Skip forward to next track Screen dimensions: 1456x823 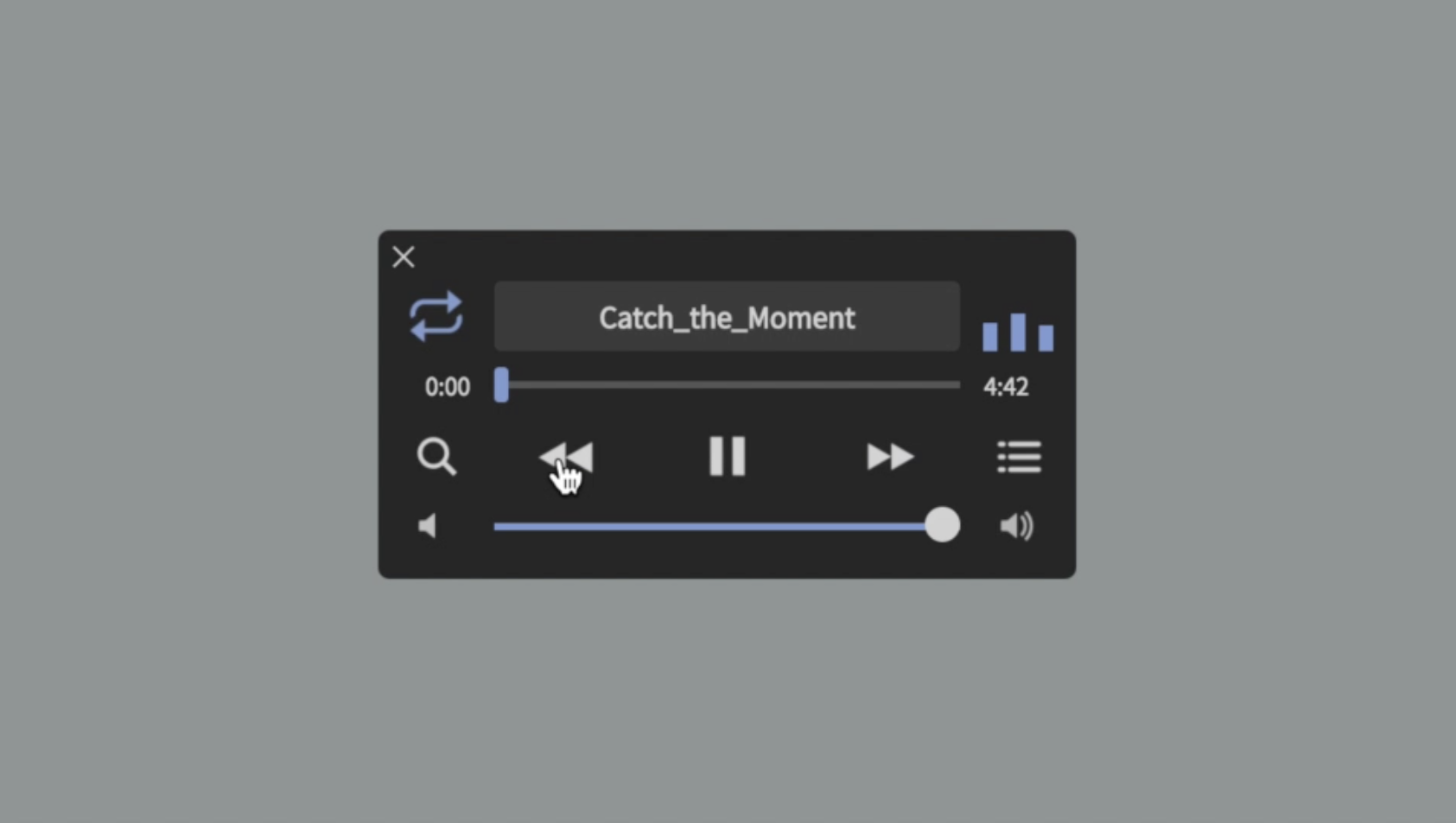pyautogui.click(x=889, y=456)
